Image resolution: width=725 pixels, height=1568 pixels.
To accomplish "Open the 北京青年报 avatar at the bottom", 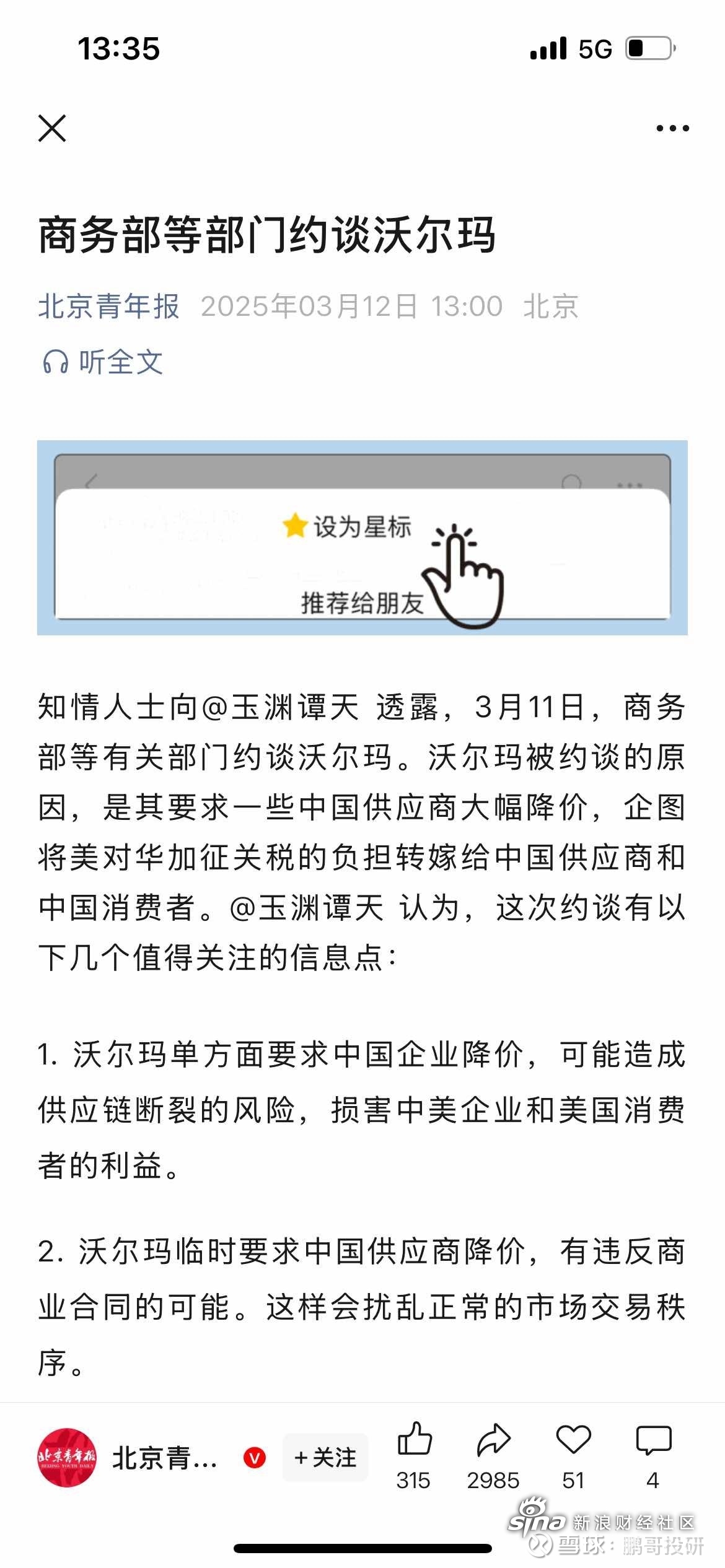I will (67, 1458).
